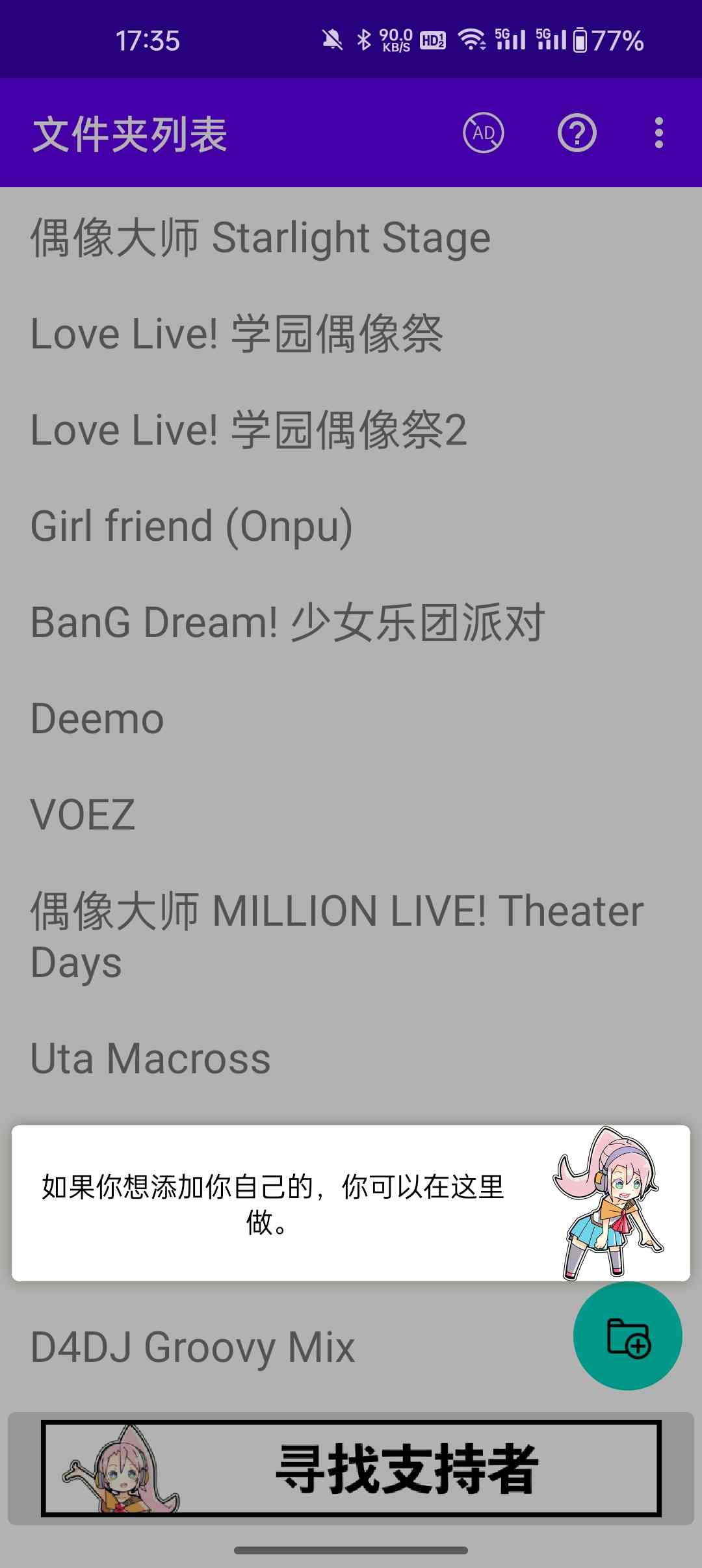702x1568 pixels.
Task: Select the Uta Macross folder
Action: (x=150, y=1059)
